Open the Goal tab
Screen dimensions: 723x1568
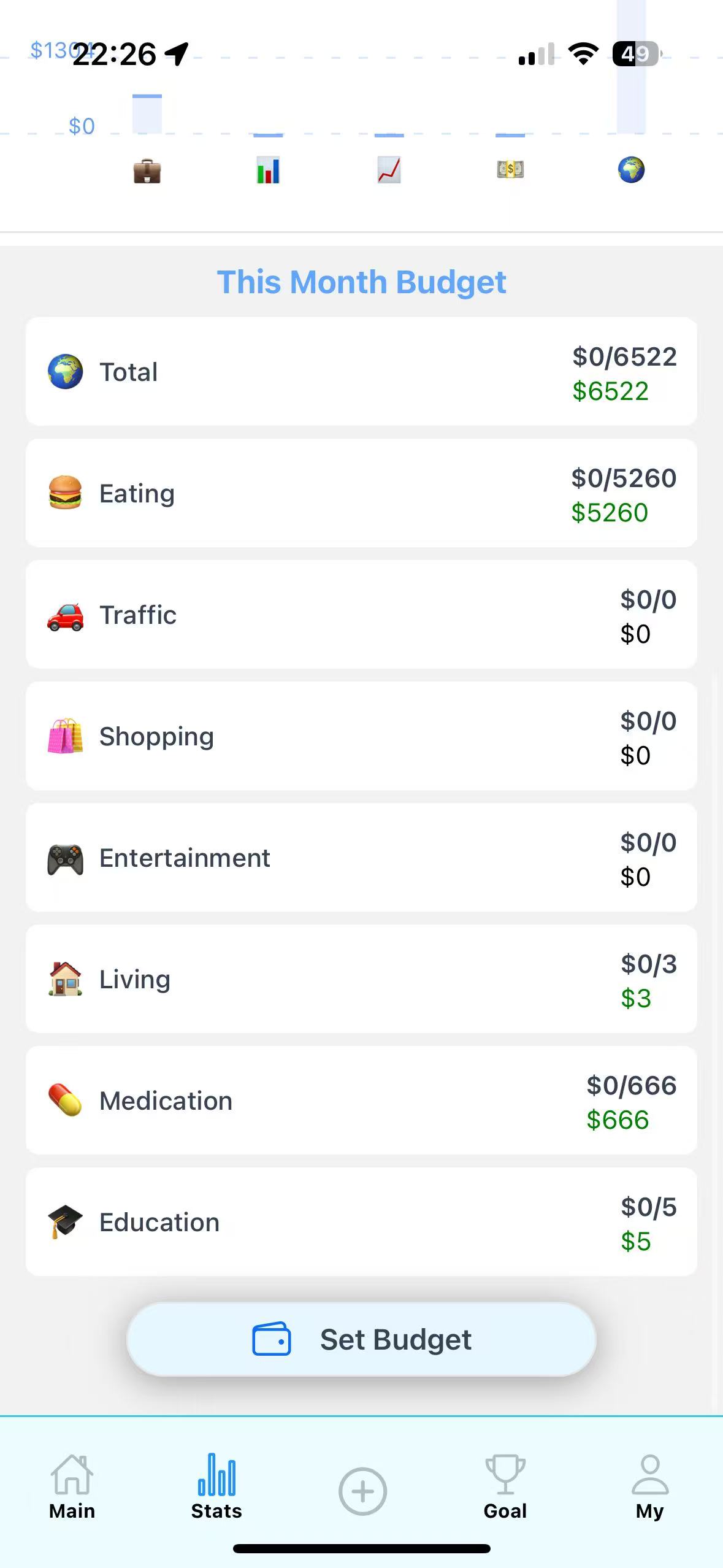pos(505,1487)
